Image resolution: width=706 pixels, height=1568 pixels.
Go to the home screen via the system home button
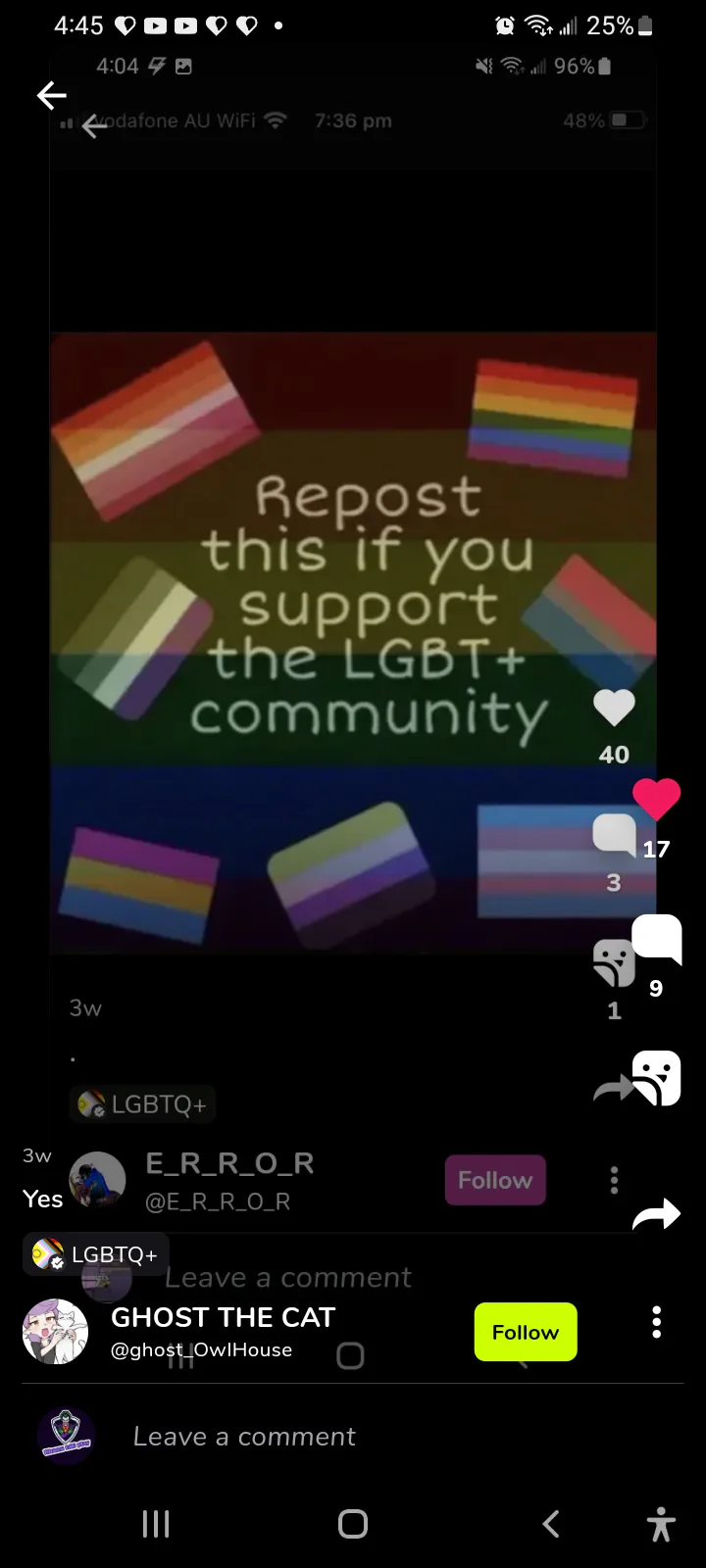353,1524
